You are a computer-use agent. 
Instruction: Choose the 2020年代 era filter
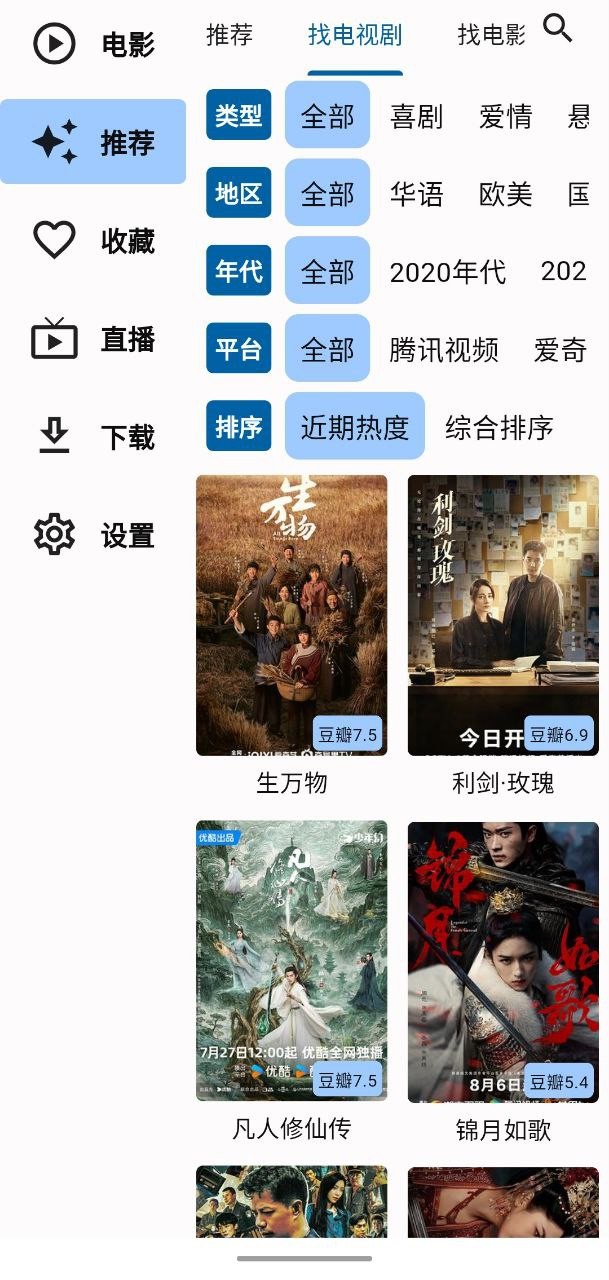[447, 272]
